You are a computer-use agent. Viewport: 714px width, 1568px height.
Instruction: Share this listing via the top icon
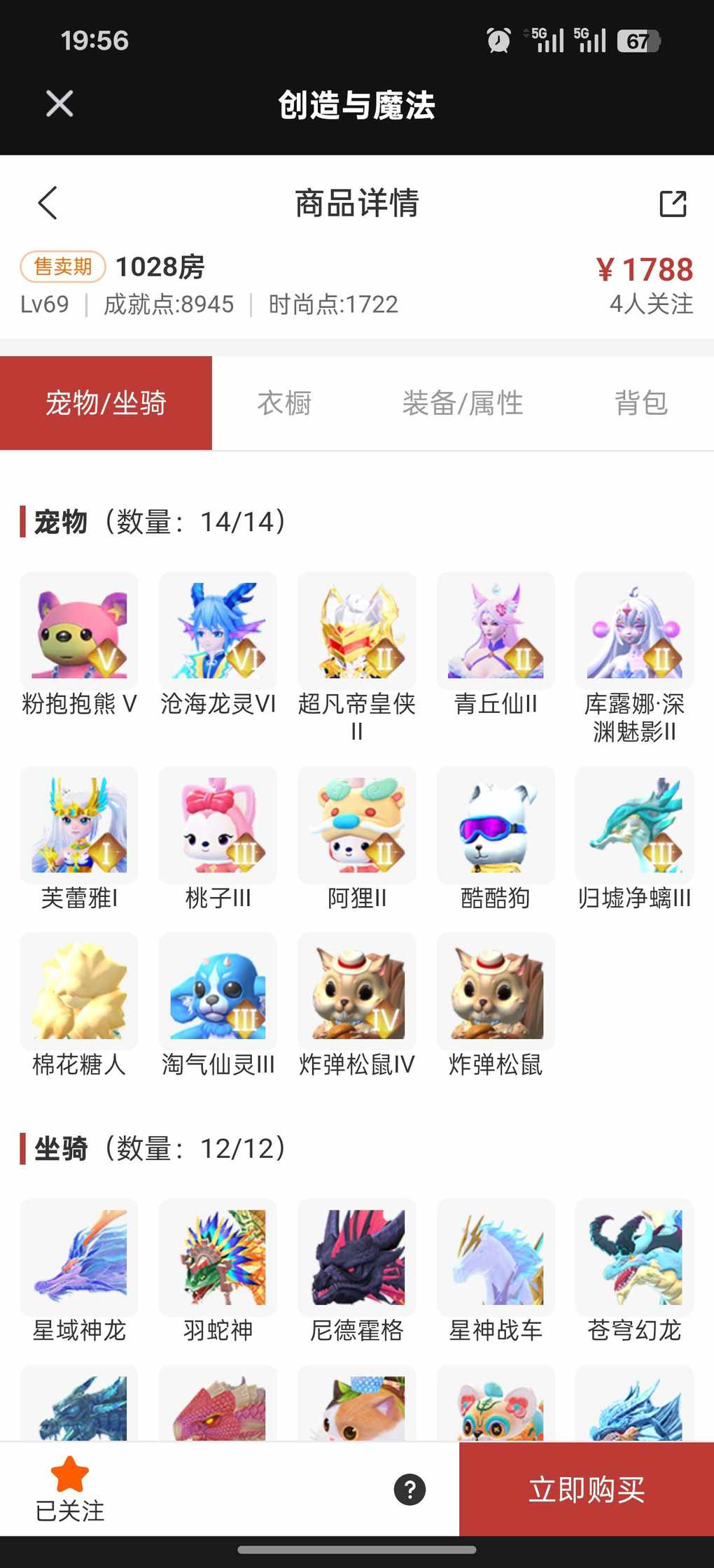673,204
